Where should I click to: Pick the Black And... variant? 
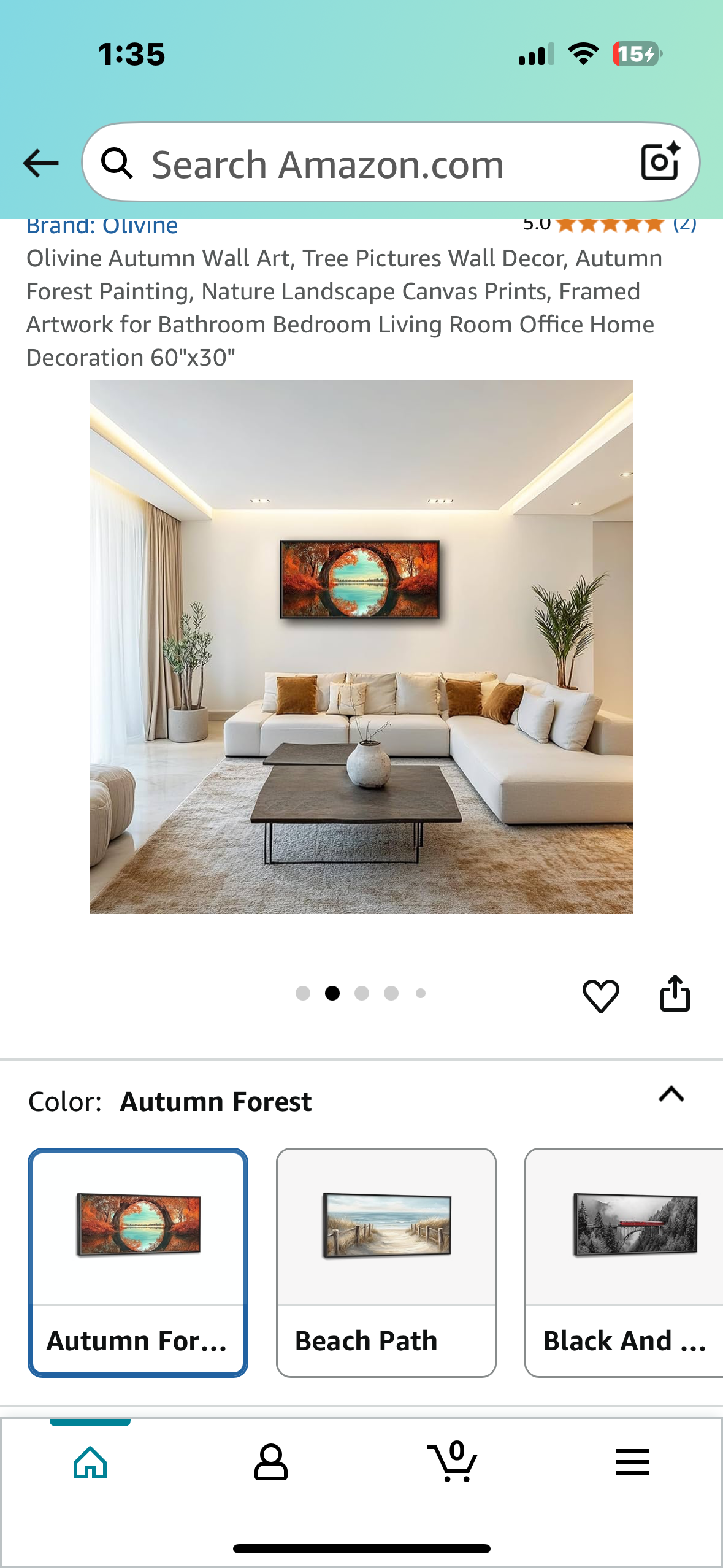coord(624,1262)
